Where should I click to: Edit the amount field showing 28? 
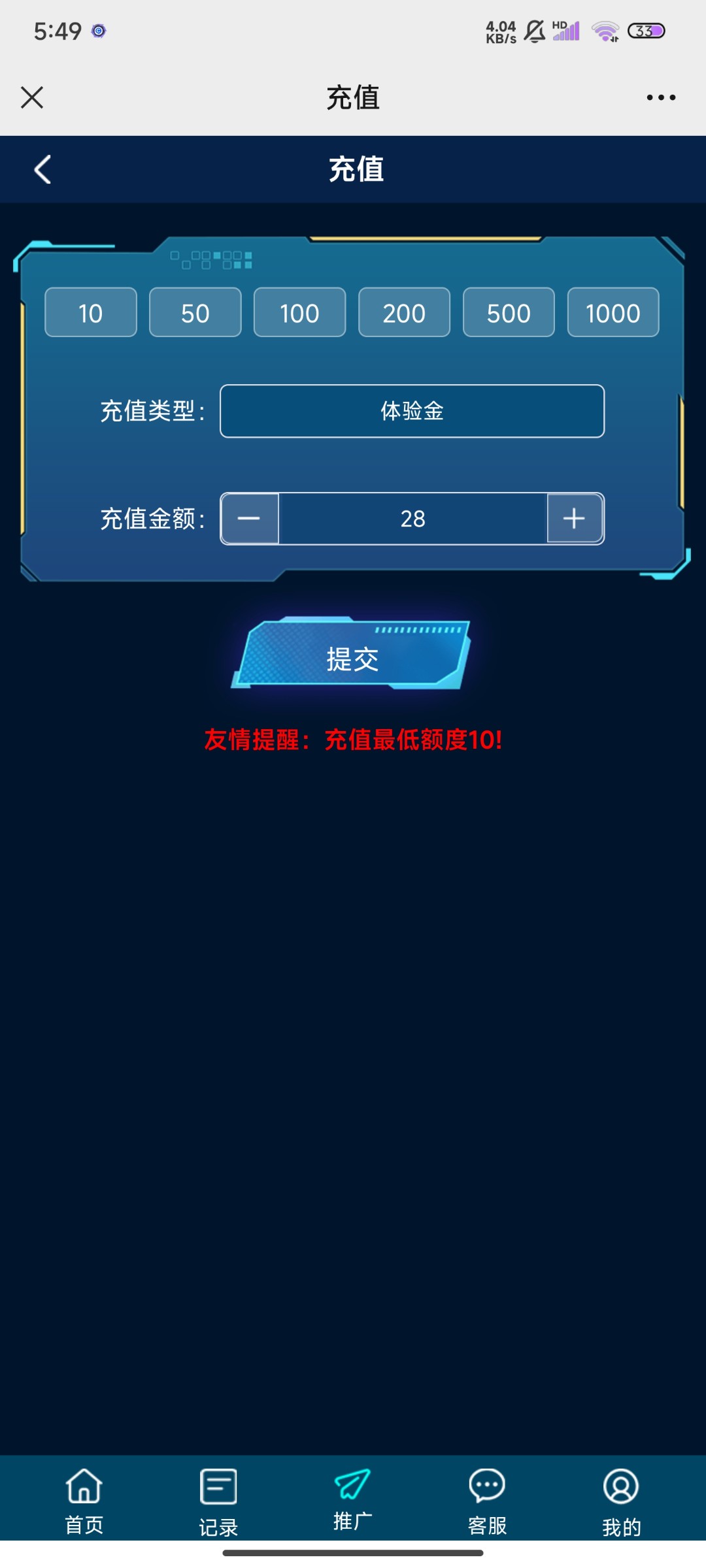(x=413, y=519)
